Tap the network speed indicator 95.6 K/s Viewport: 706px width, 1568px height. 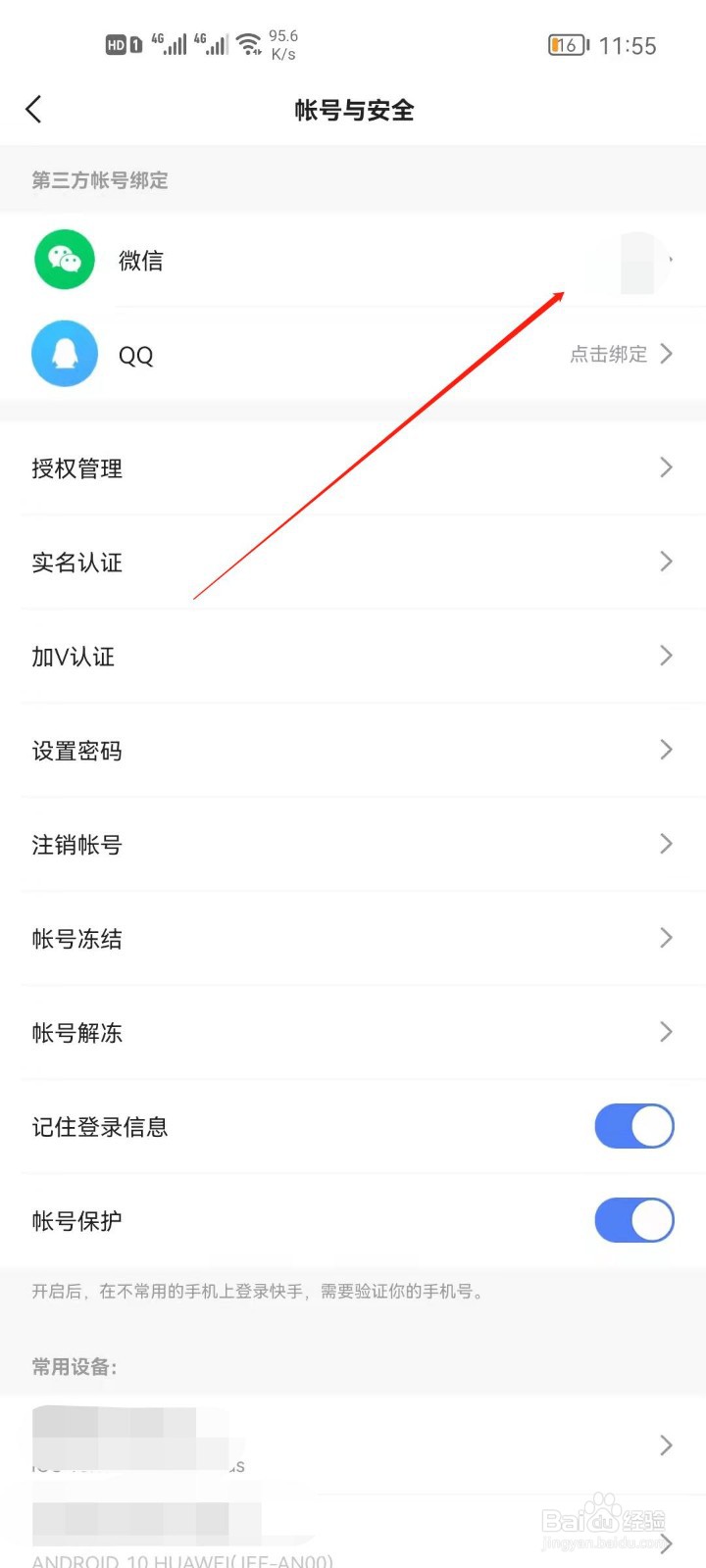coord(285,43)
